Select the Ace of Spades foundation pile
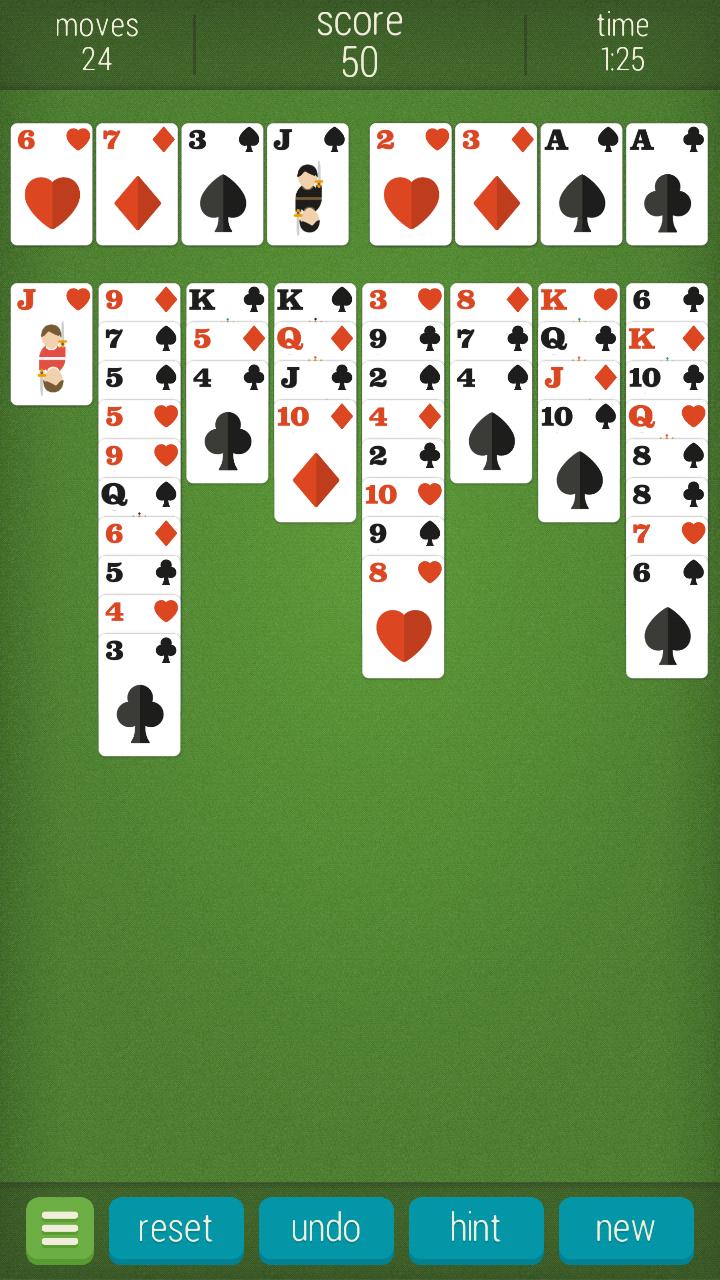This screenshot has height=1280, width=720. click(x=580, y=183)
